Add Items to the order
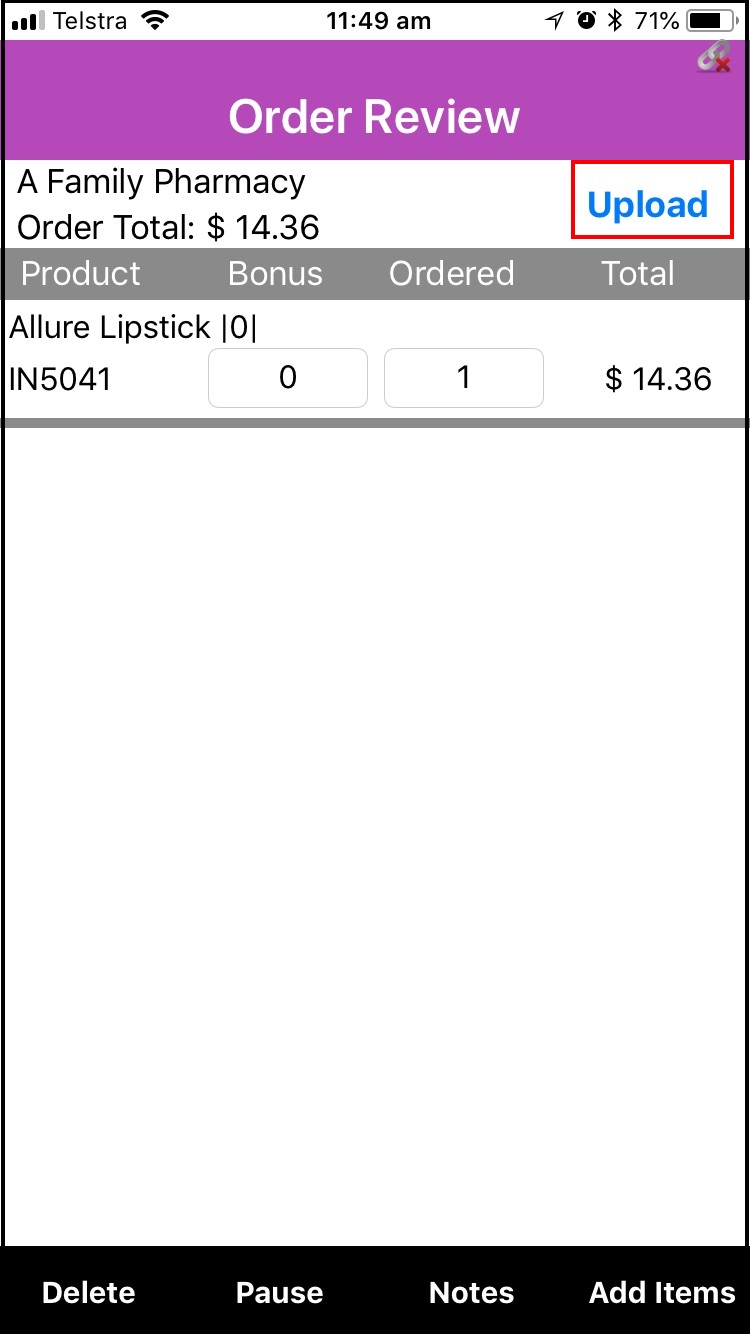750x1334 pixels. click(x=662, y=1292)
